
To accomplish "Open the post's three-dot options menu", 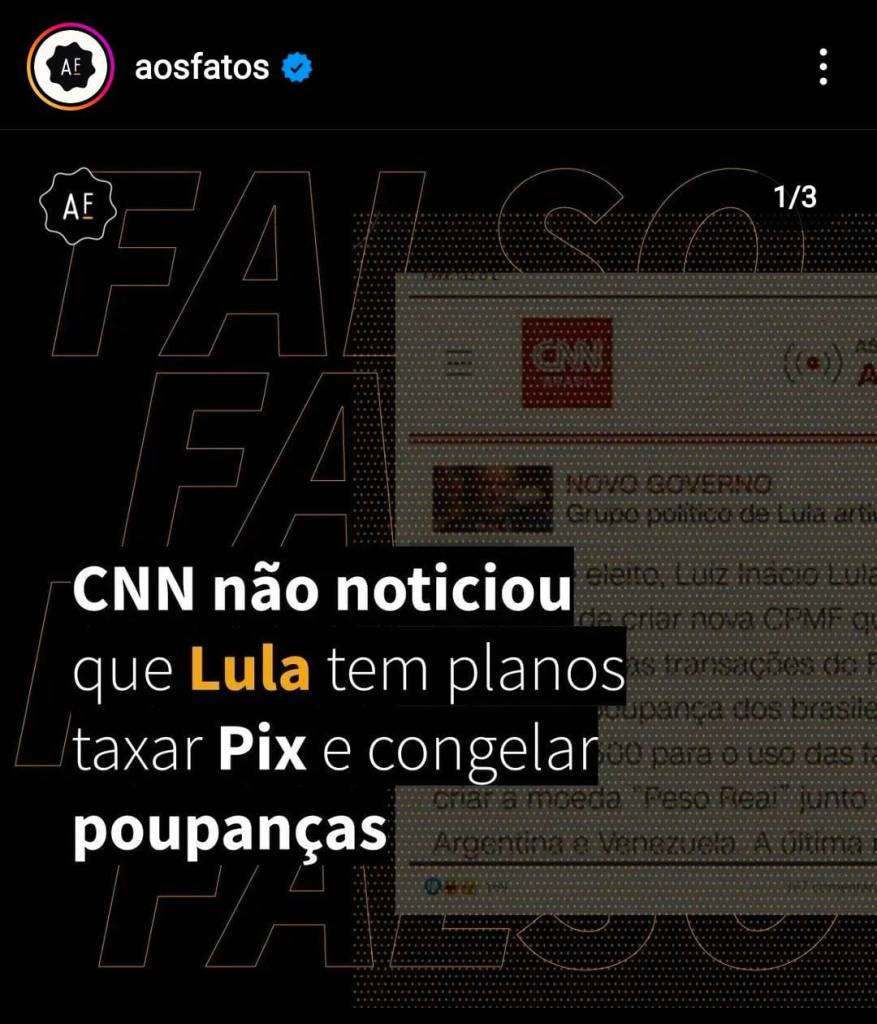I will point(823,67).
